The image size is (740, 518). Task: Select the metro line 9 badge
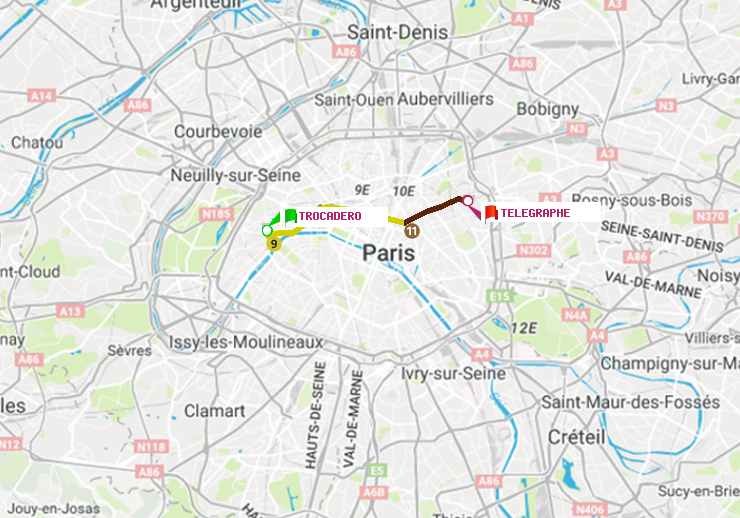pyautogui.click(x=273, y=243)
